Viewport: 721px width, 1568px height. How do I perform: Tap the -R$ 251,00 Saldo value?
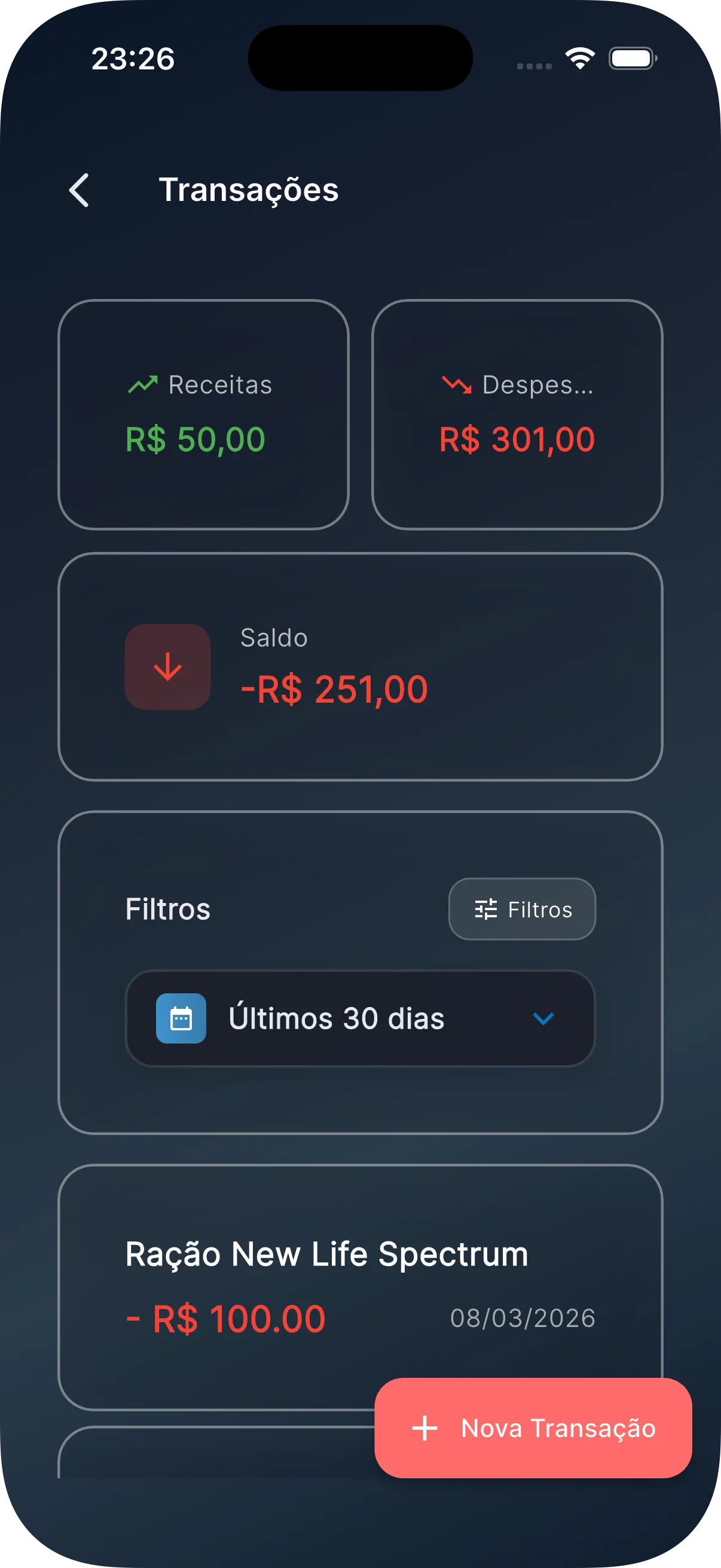pyautogui.click(x=334, y=688)
